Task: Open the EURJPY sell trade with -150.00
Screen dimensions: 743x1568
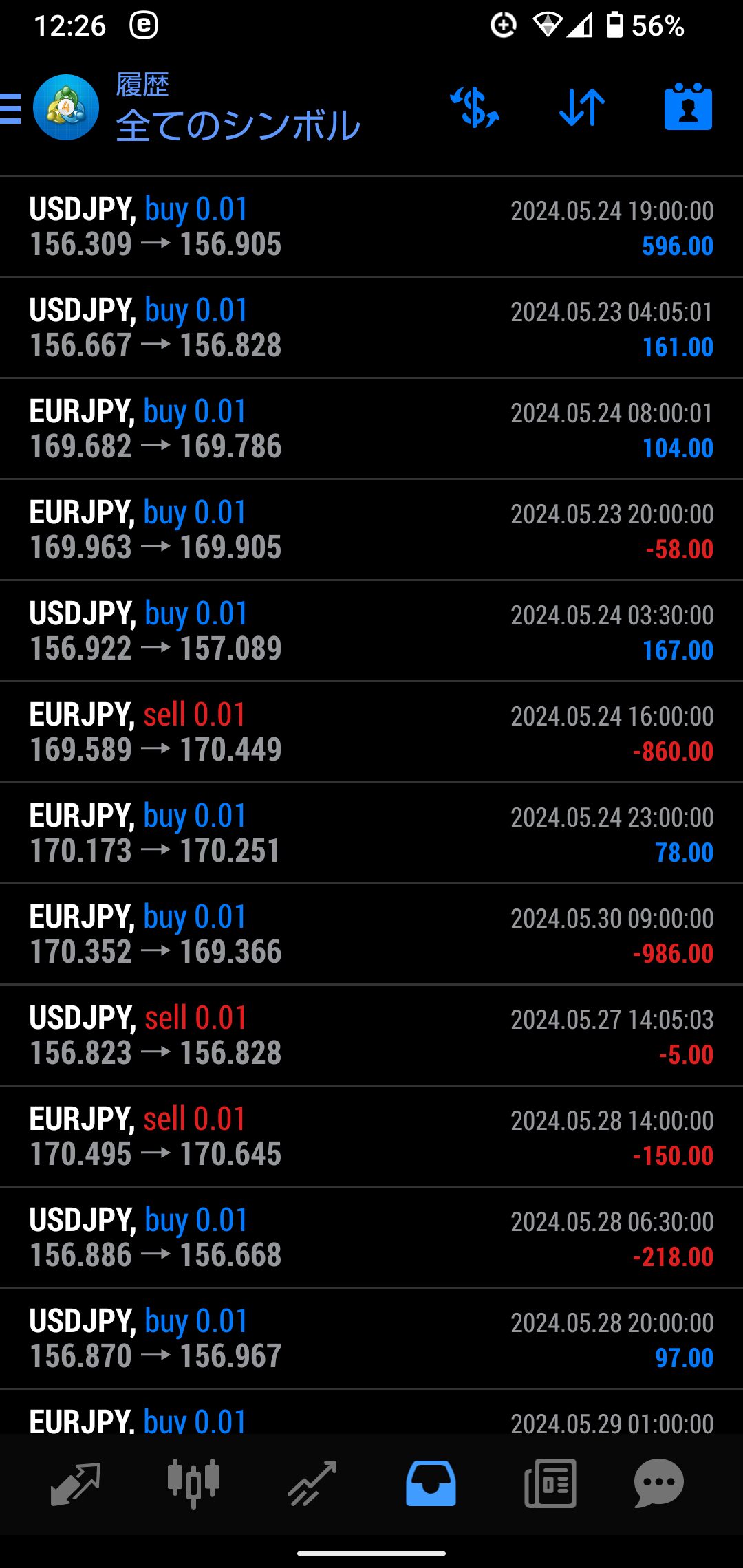Action: click(x=371, y=1137)
